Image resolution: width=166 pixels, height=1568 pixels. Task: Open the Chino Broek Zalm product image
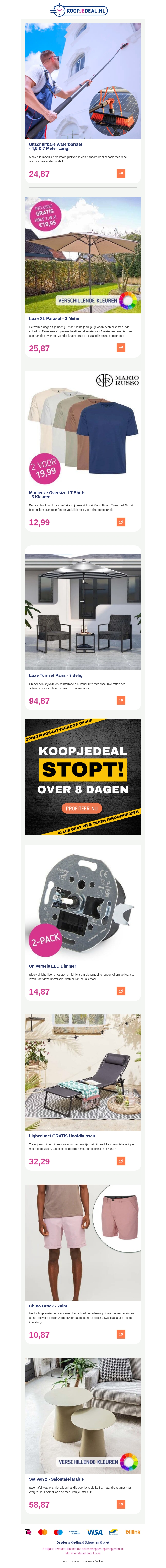83,1242
